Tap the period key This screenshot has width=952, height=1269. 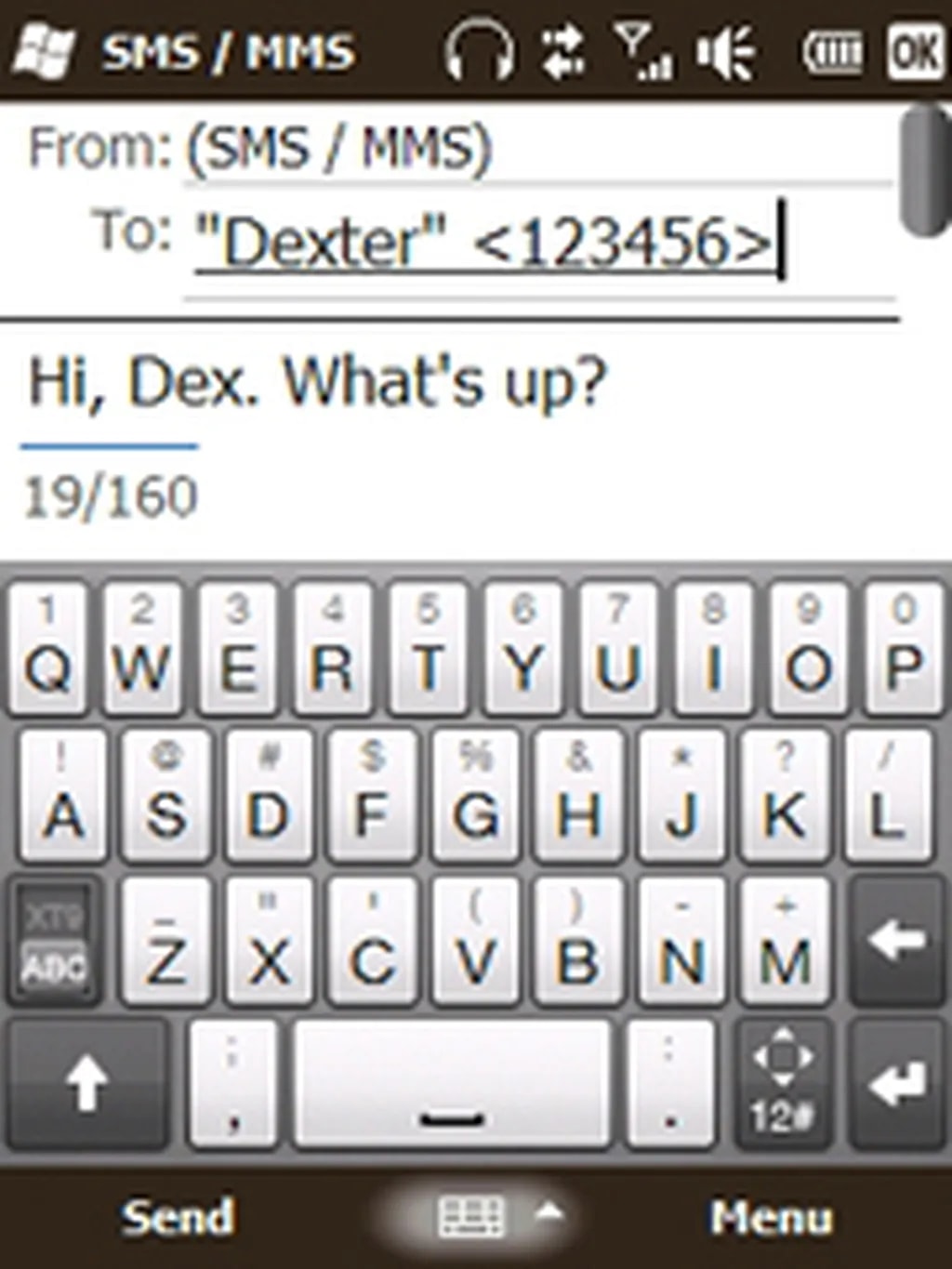point(669,1084)
